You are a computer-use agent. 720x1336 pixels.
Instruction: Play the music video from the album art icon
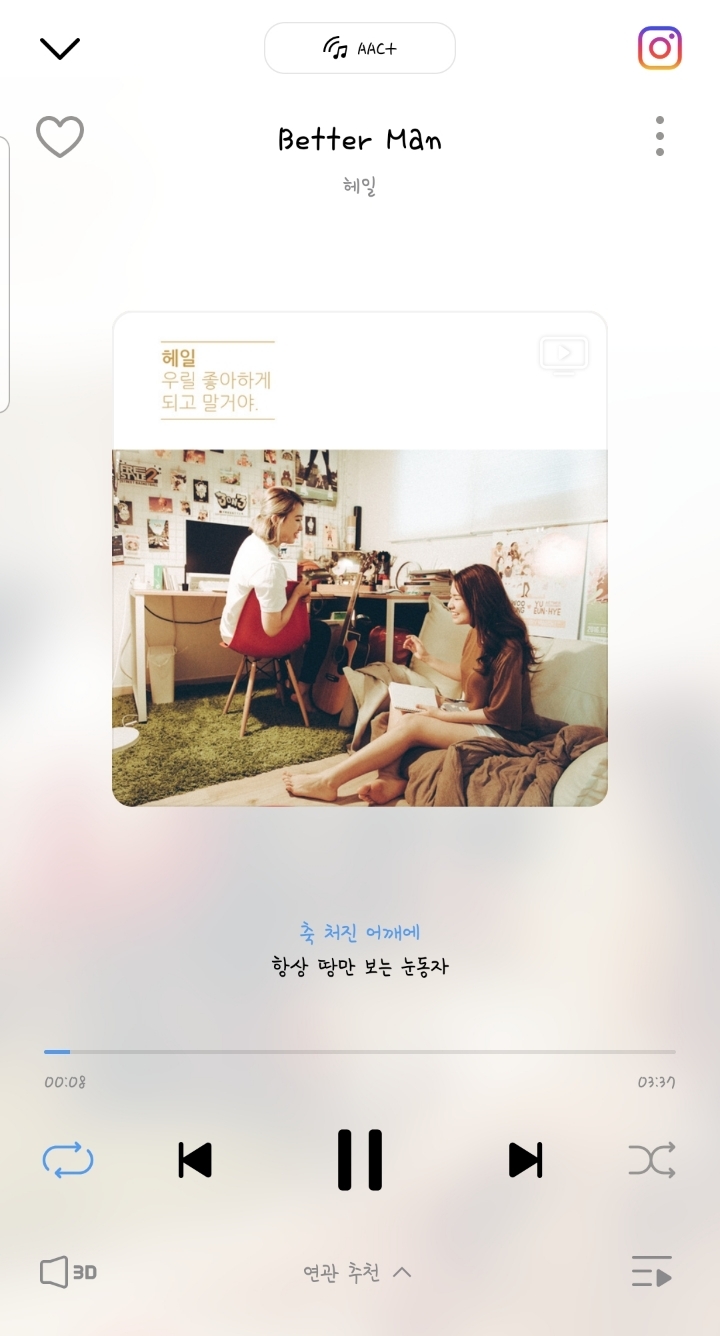coord(564,354)
